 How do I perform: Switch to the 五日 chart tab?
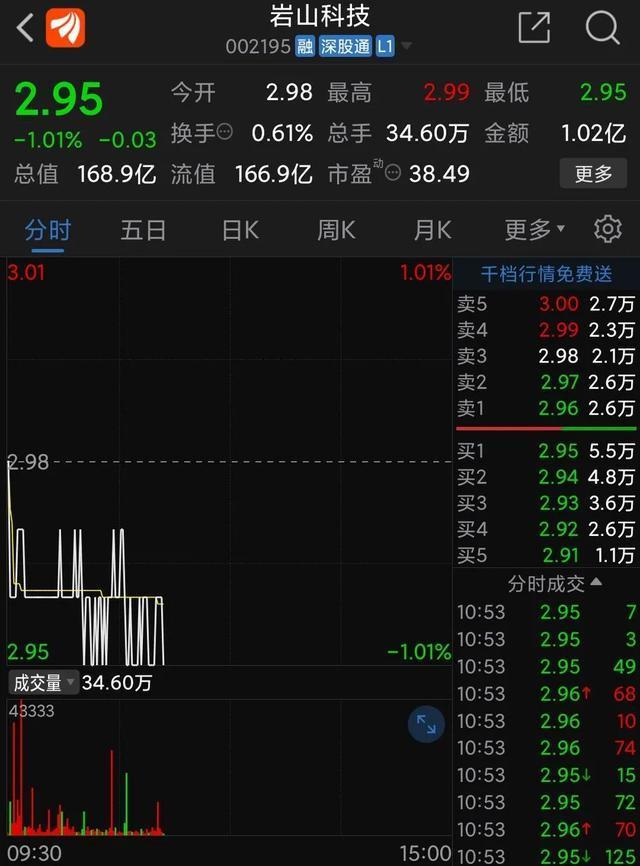pos(143,230)
